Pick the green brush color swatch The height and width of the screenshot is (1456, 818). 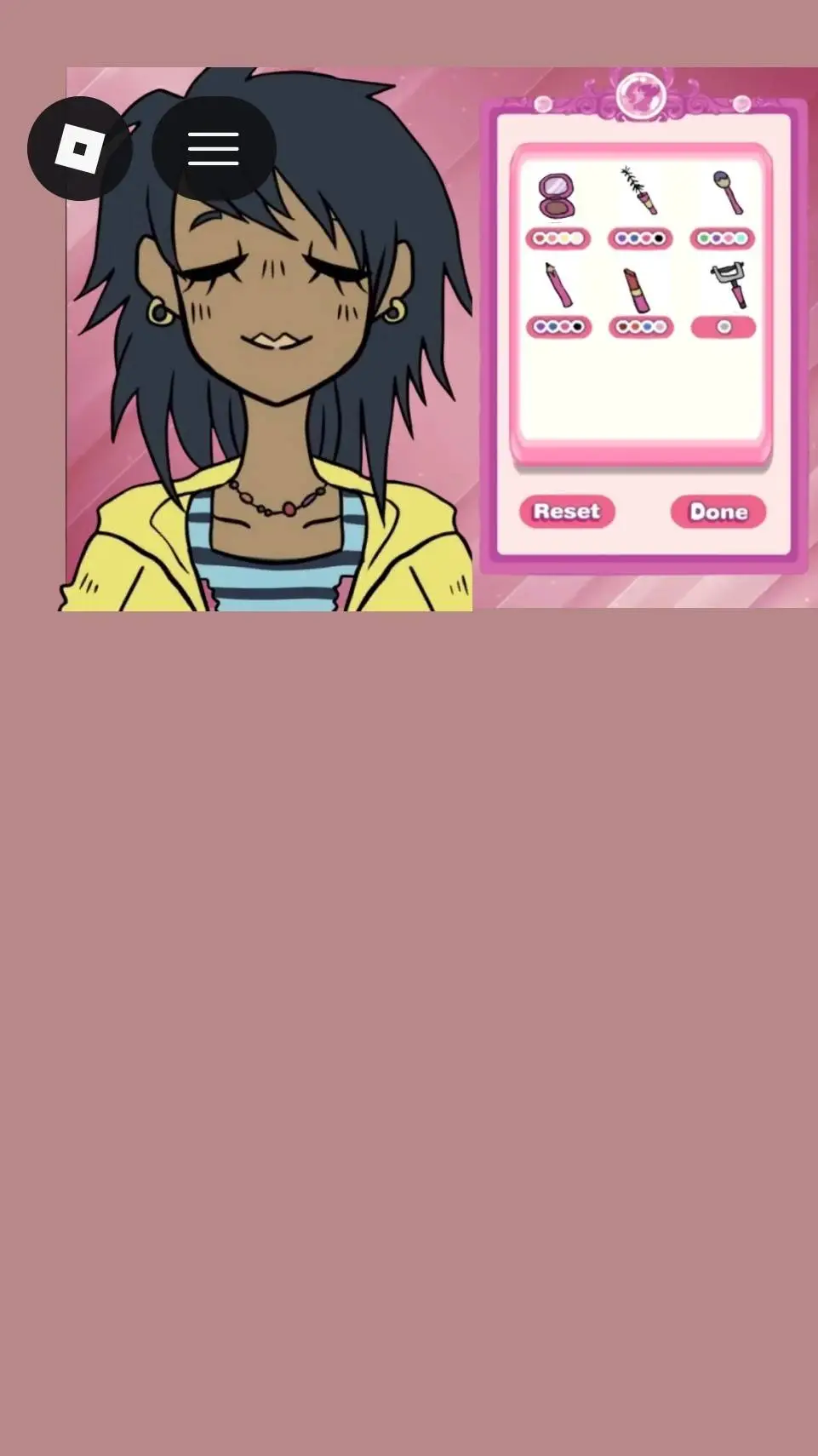tap(704, 238)
